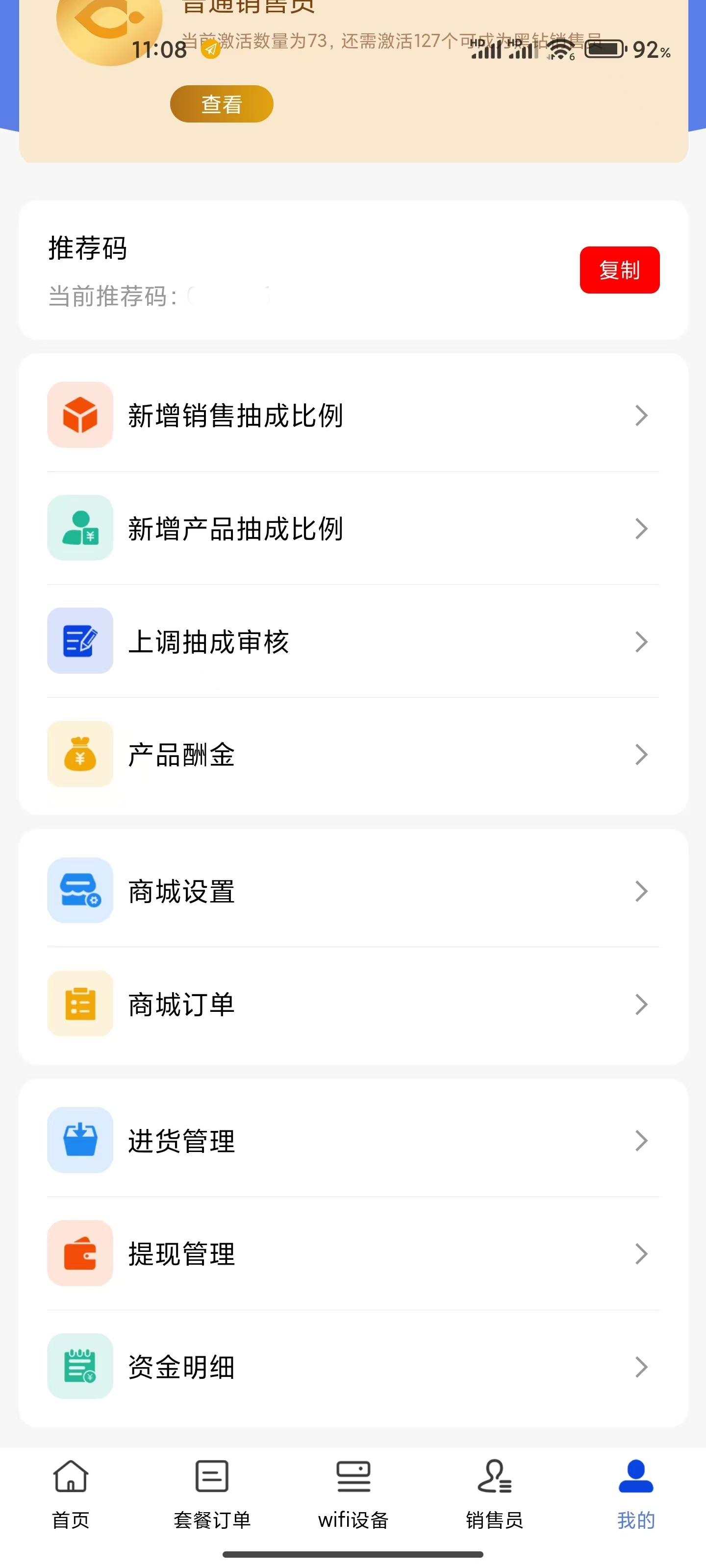Open 进货管理
Image resolution: width=706 pixels, height=1568 pixels.
(353, 1141)
